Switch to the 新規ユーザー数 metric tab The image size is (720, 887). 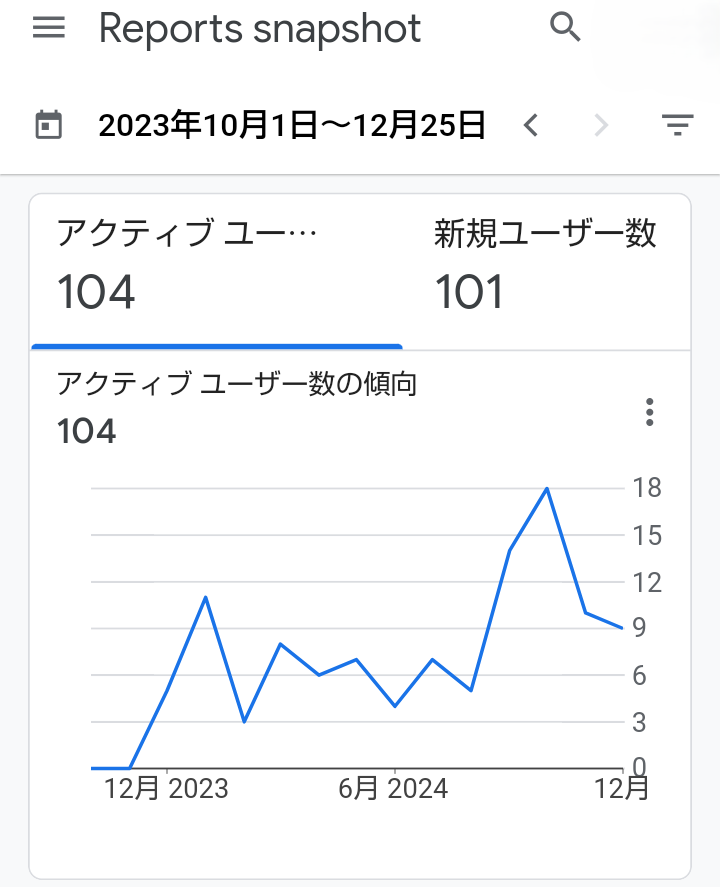[545, 266]
